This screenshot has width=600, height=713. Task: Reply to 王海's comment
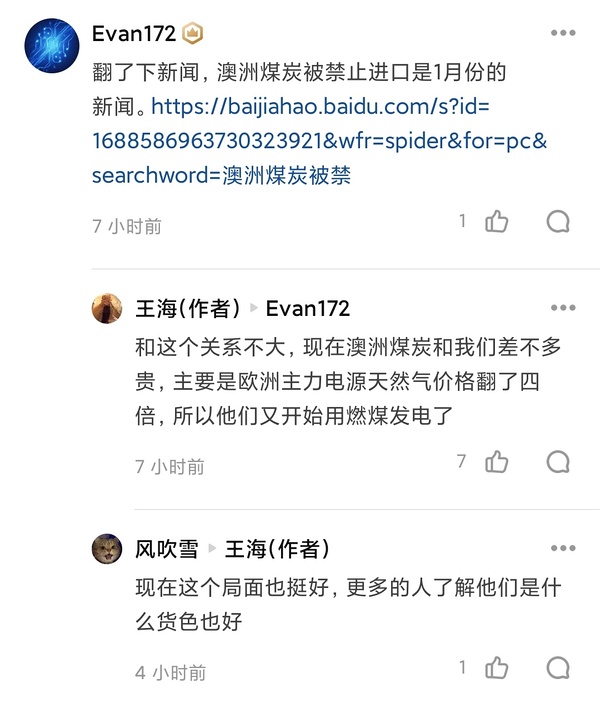tap(558, 462)
